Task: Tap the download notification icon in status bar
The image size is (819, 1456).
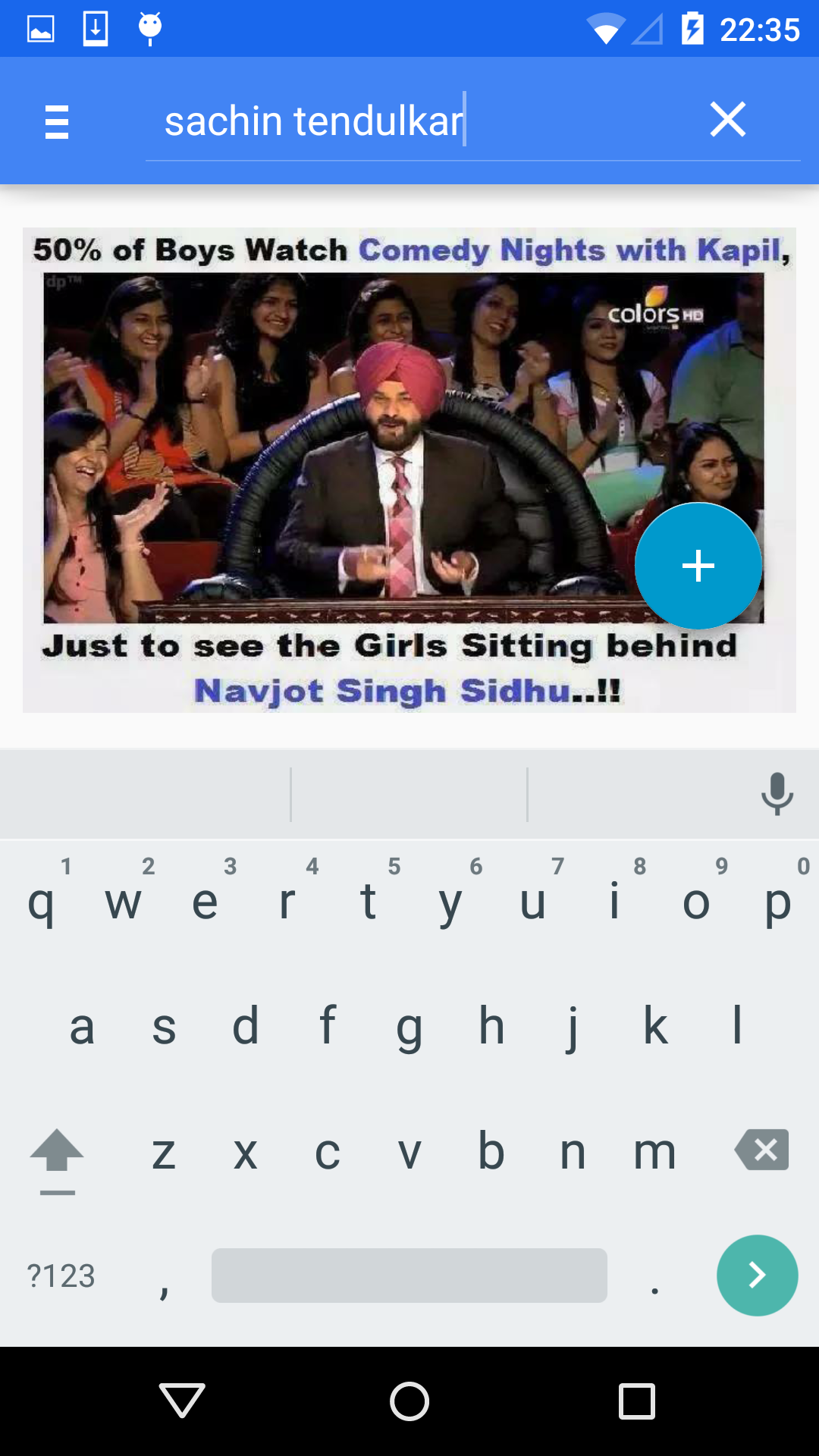Action: point(94,27)
